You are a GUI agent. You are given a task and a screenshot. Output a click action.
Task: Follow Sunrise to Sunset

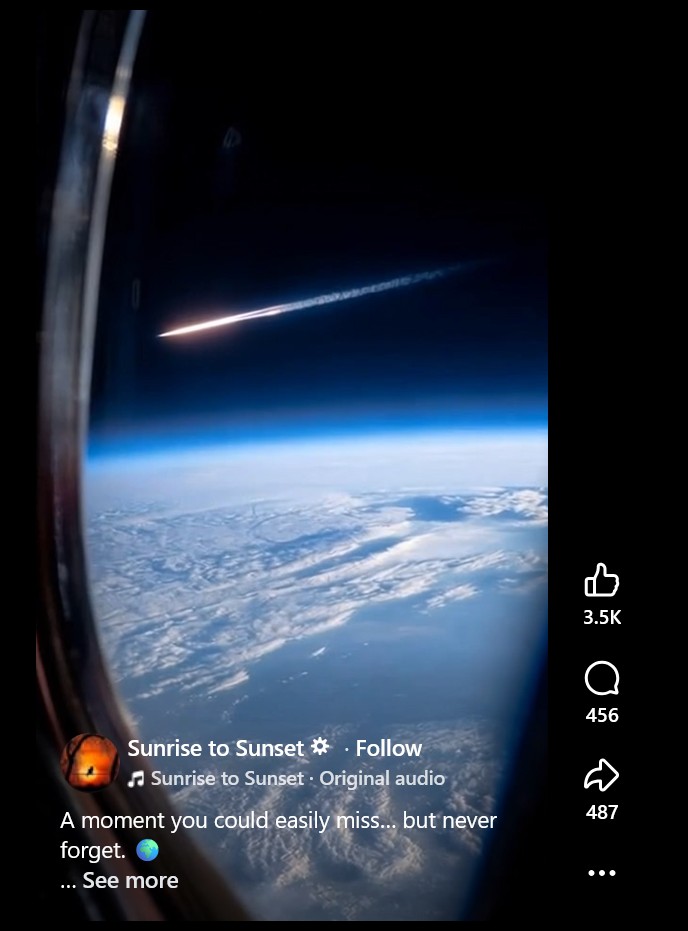tap(388, 748)
